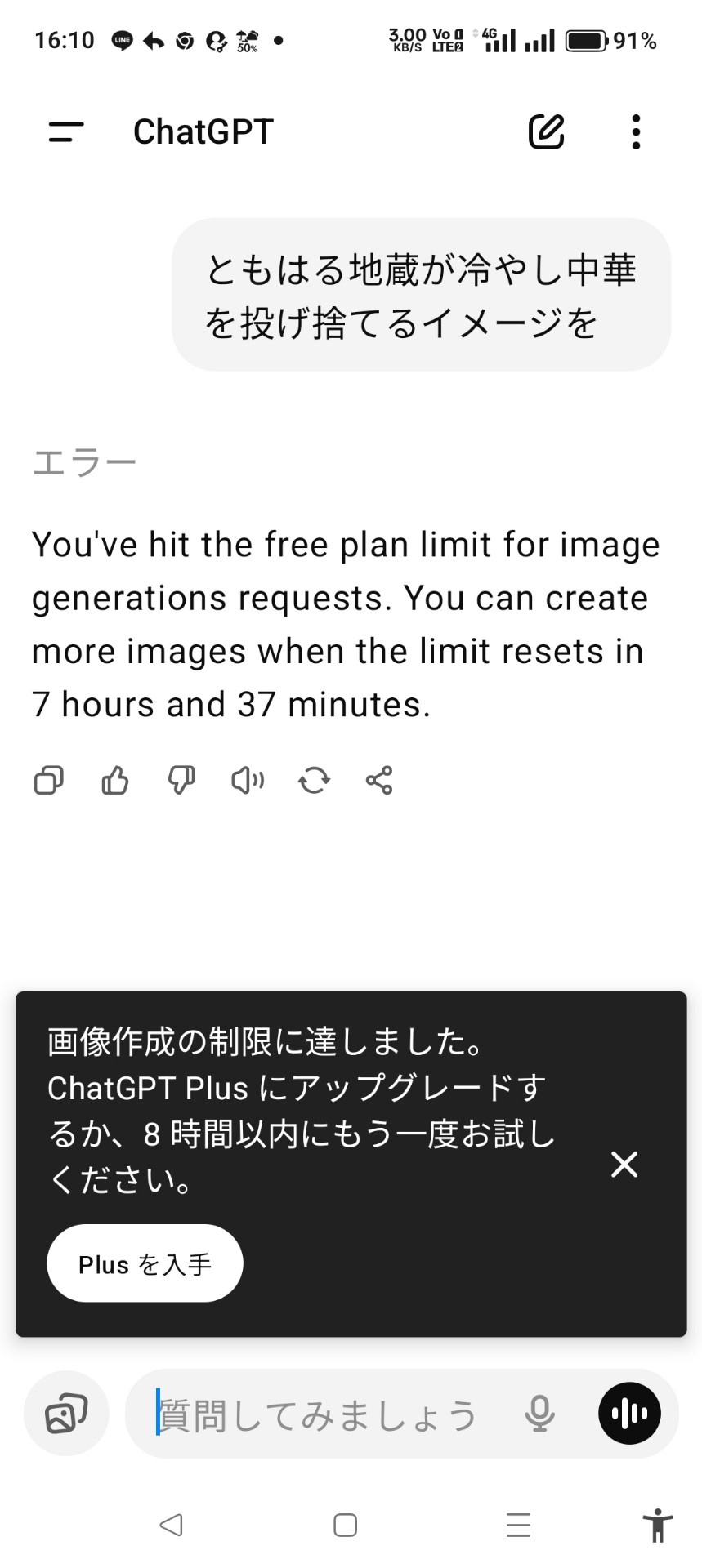Start a new chat with compose icon

coord(546,131)
